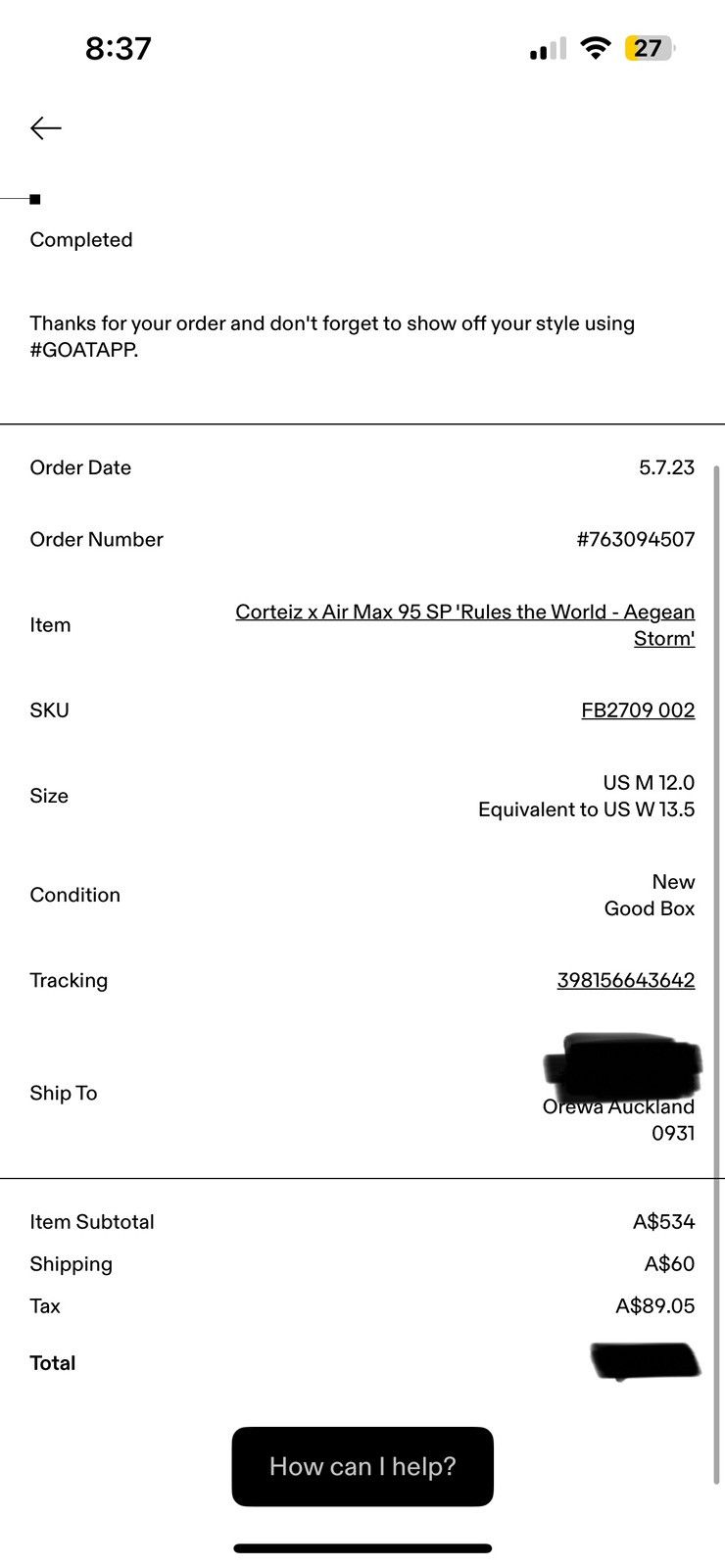The width and height of the screenshot is (725, 1568).
Task: Go back using the arrow icon
Action: (x=46, y=128)
